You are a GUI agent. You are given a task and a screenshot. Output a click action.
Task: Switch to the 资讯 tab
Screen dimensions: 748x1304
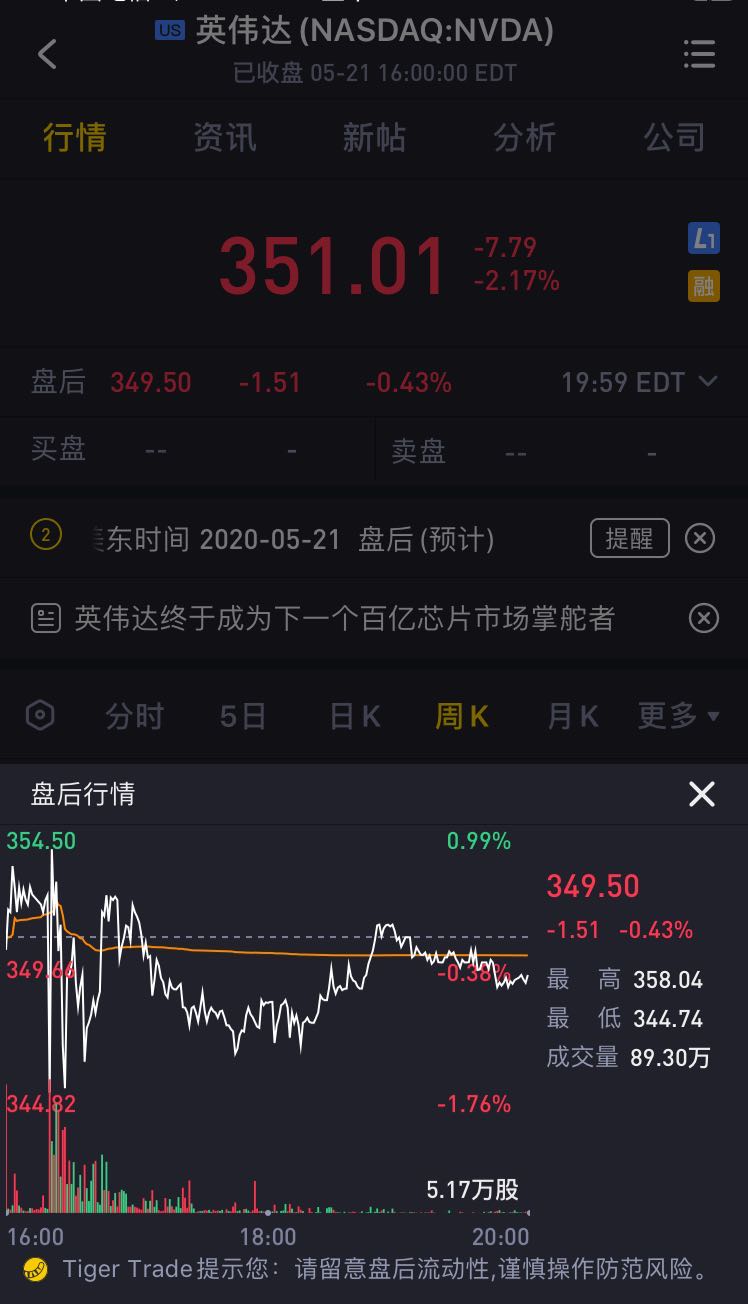pos(224,137)
